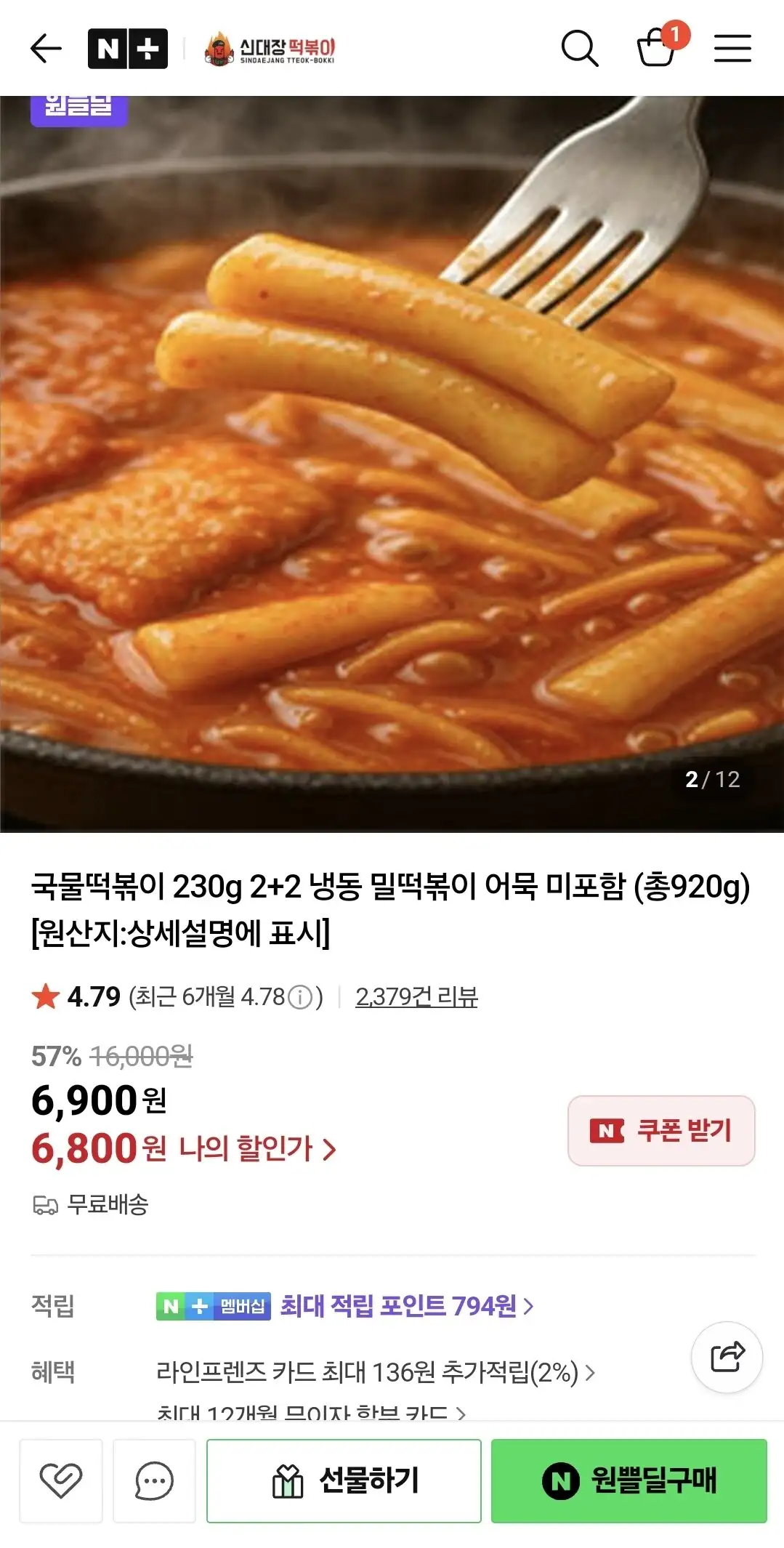Open 라인프렌즈 카드 추가적립 benefit
The height and width of the screenshot is (1548, 784).
pos(375,1373)
